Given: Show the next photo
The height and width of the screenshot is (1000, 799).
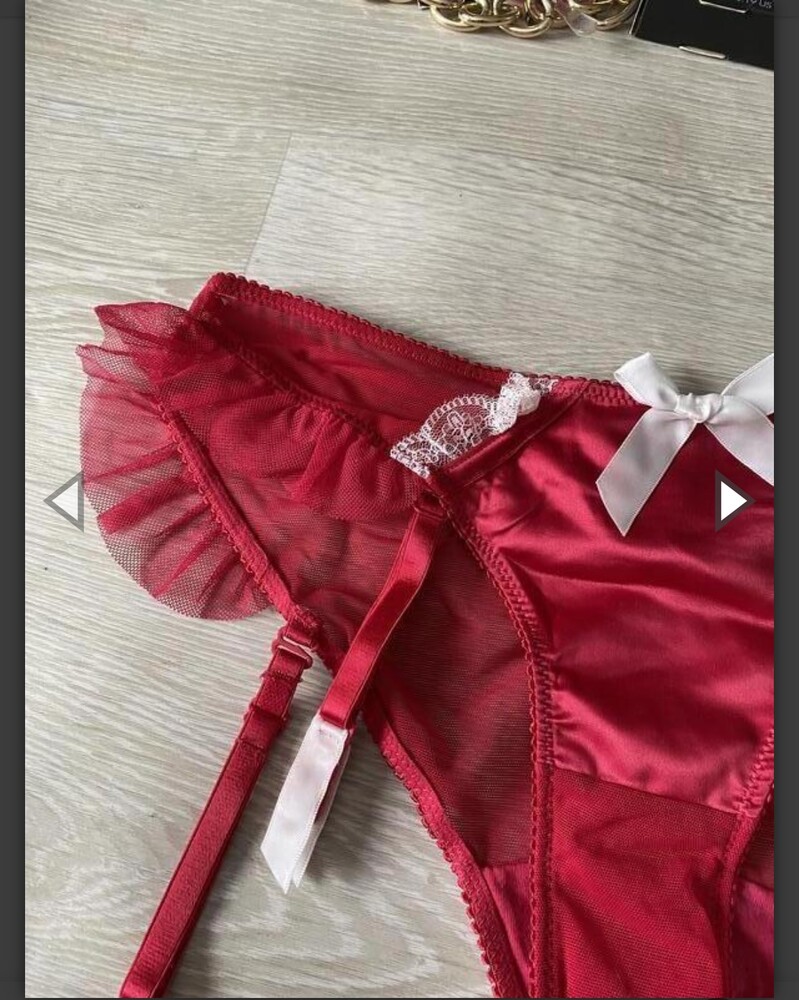Looking at the screenshot, I should coord(732,501).
